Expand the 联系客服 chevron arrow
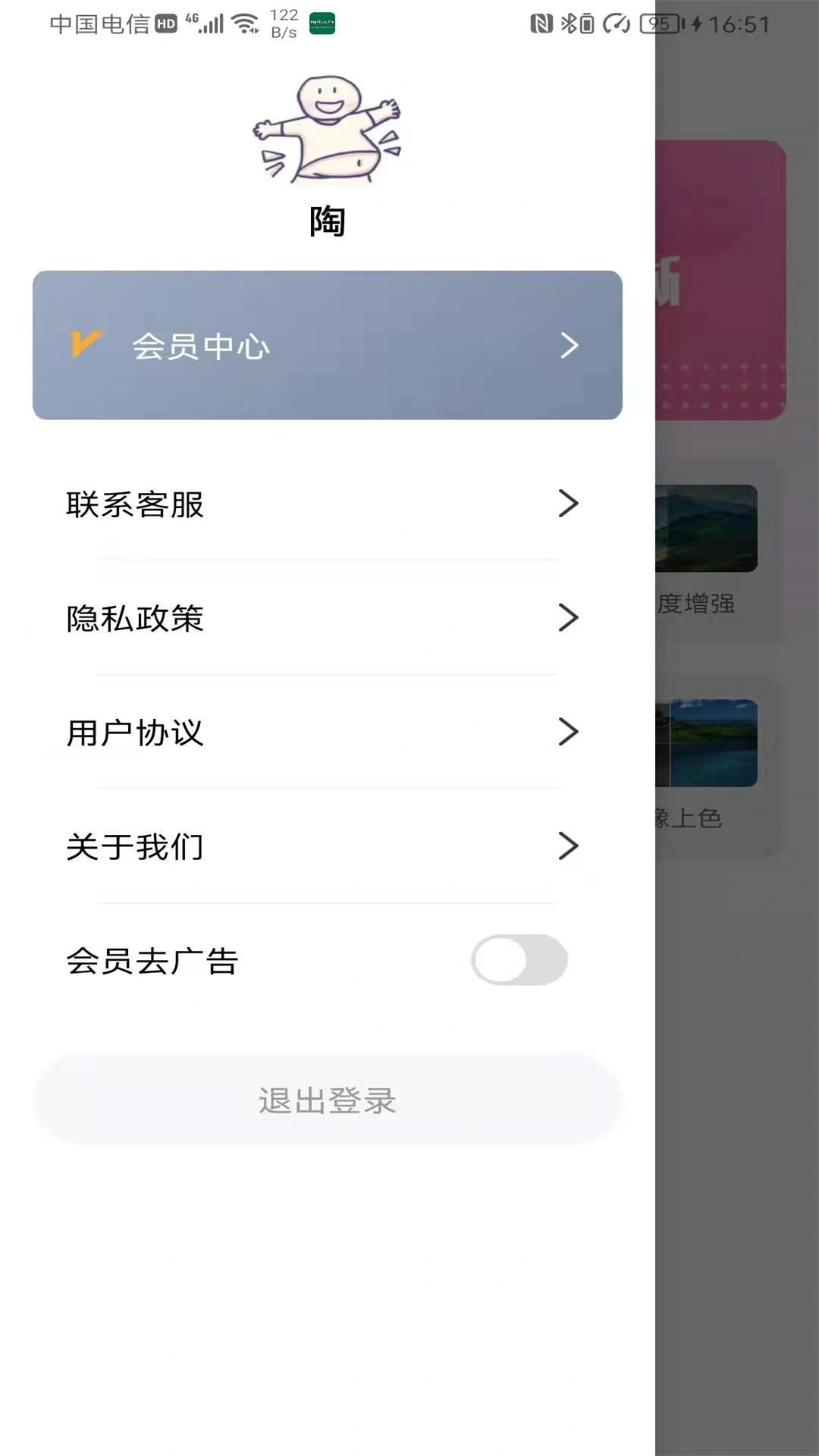The height and width of the screenshot is (1456, 819). click(570, 504)
